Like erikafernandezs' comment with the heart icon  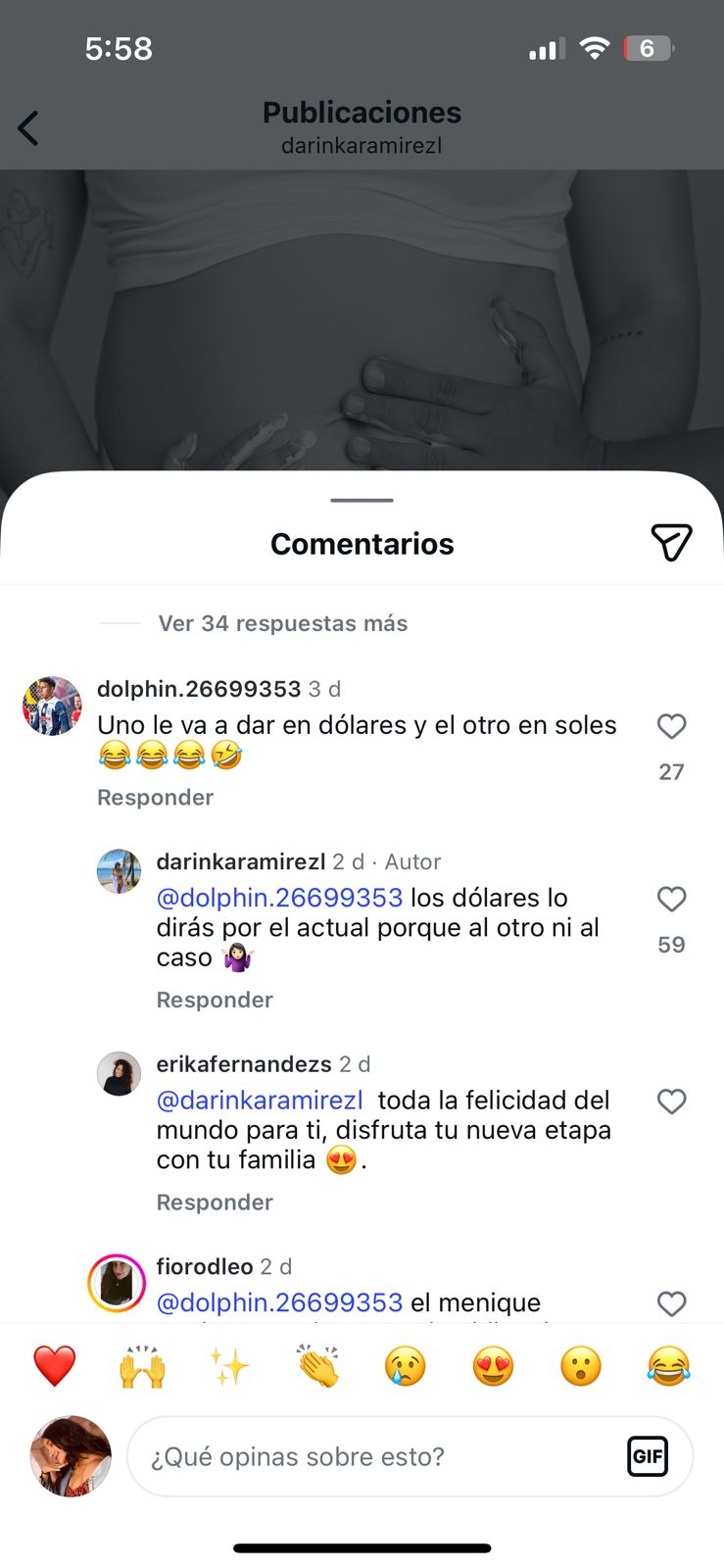[671, 1102]
